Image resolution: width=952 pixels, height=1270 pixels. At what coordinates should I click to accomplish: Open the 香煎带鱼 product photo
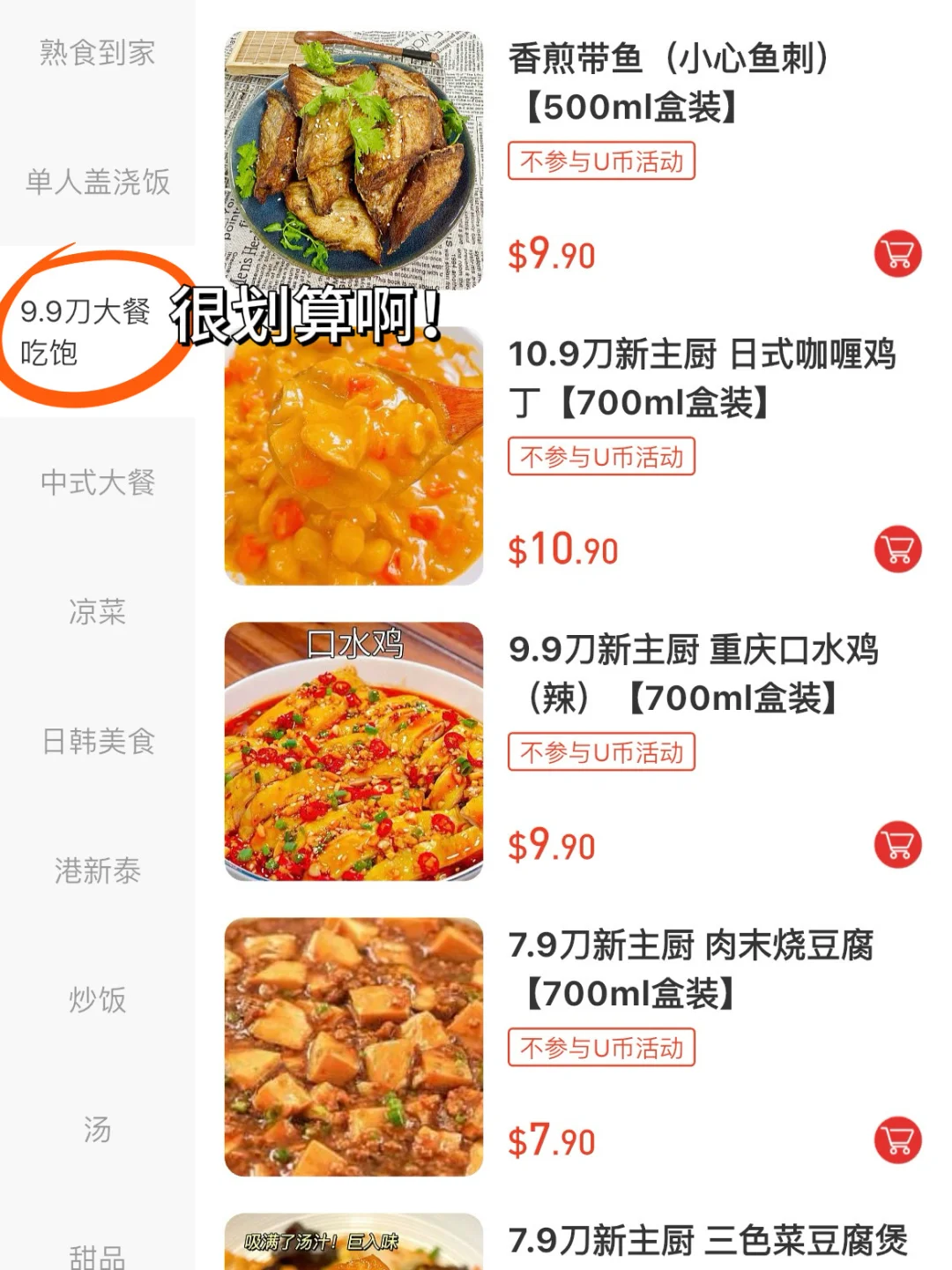[x=353, y=159]
